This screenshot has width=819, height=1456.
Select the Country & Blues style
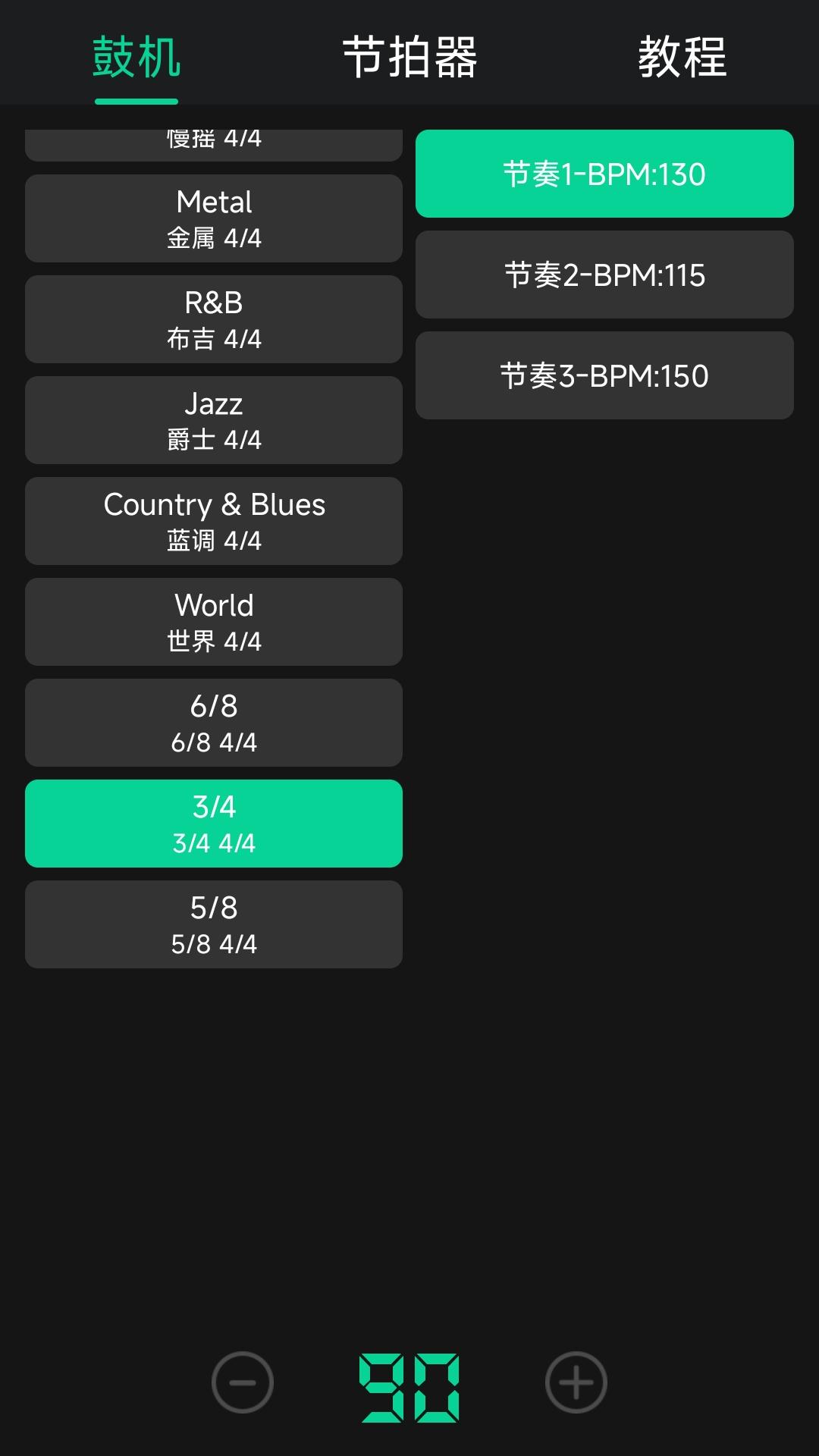[213, 521]
